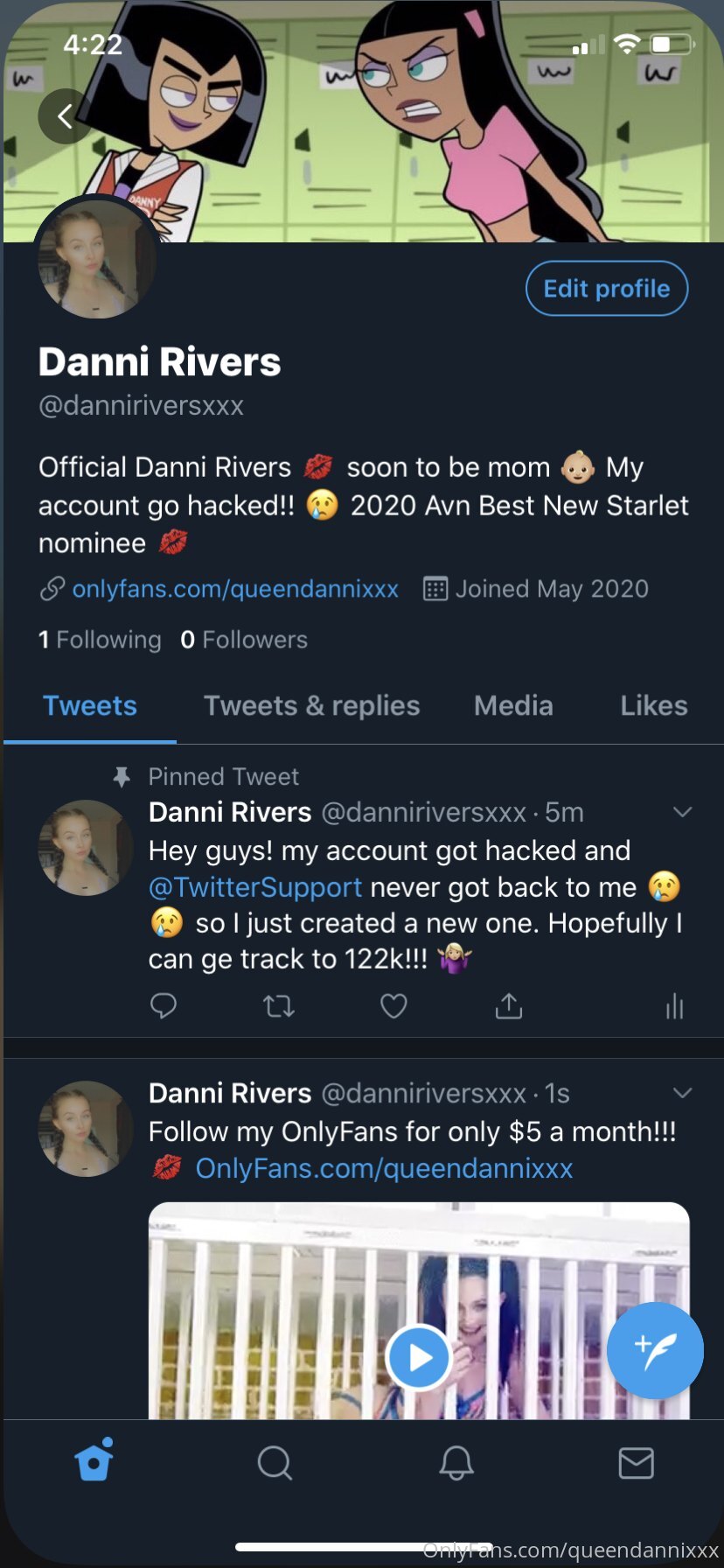Compose a new tweet
This screenshot has height=1568, width=724.
coord(655,1350)
